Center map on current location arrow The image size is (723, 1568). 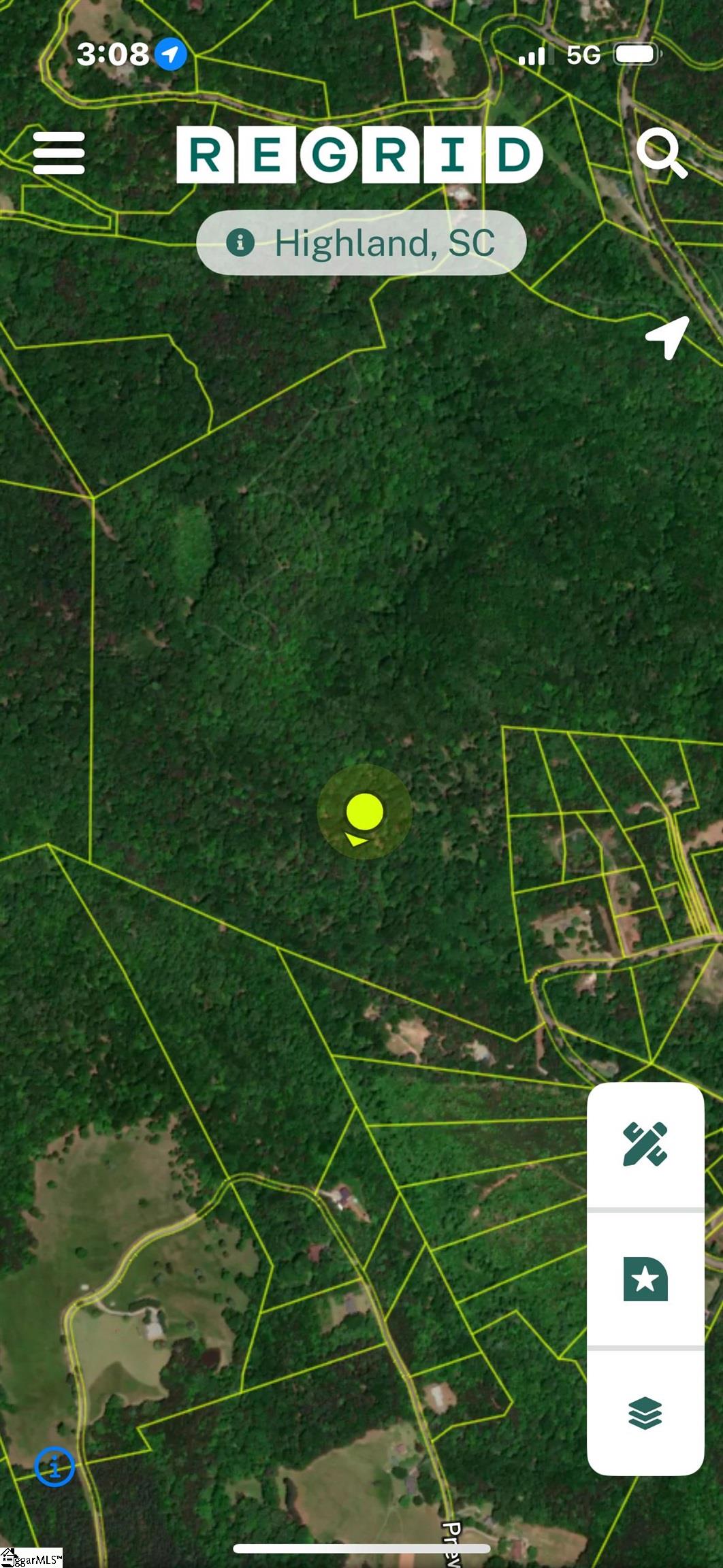point(668,336)
